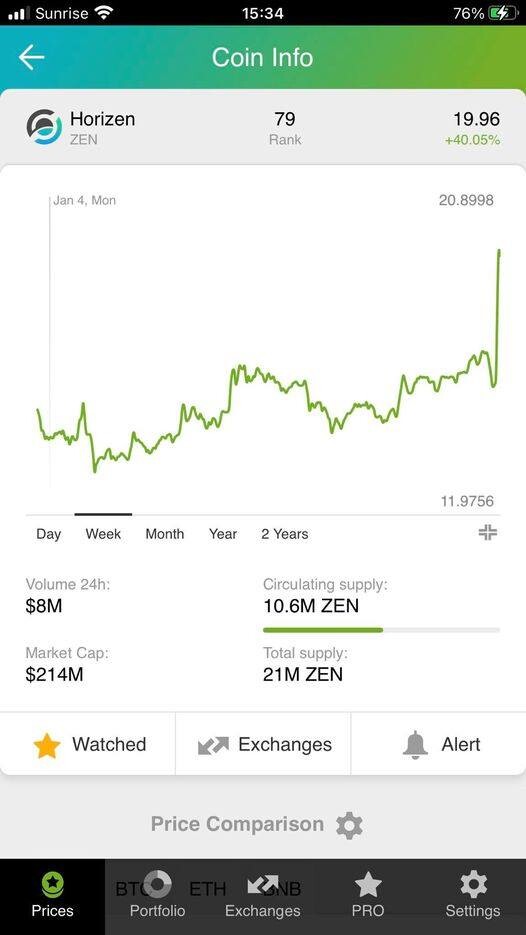Switch to the Portfolio tab
526x935 pixels.
pos(157,896)
